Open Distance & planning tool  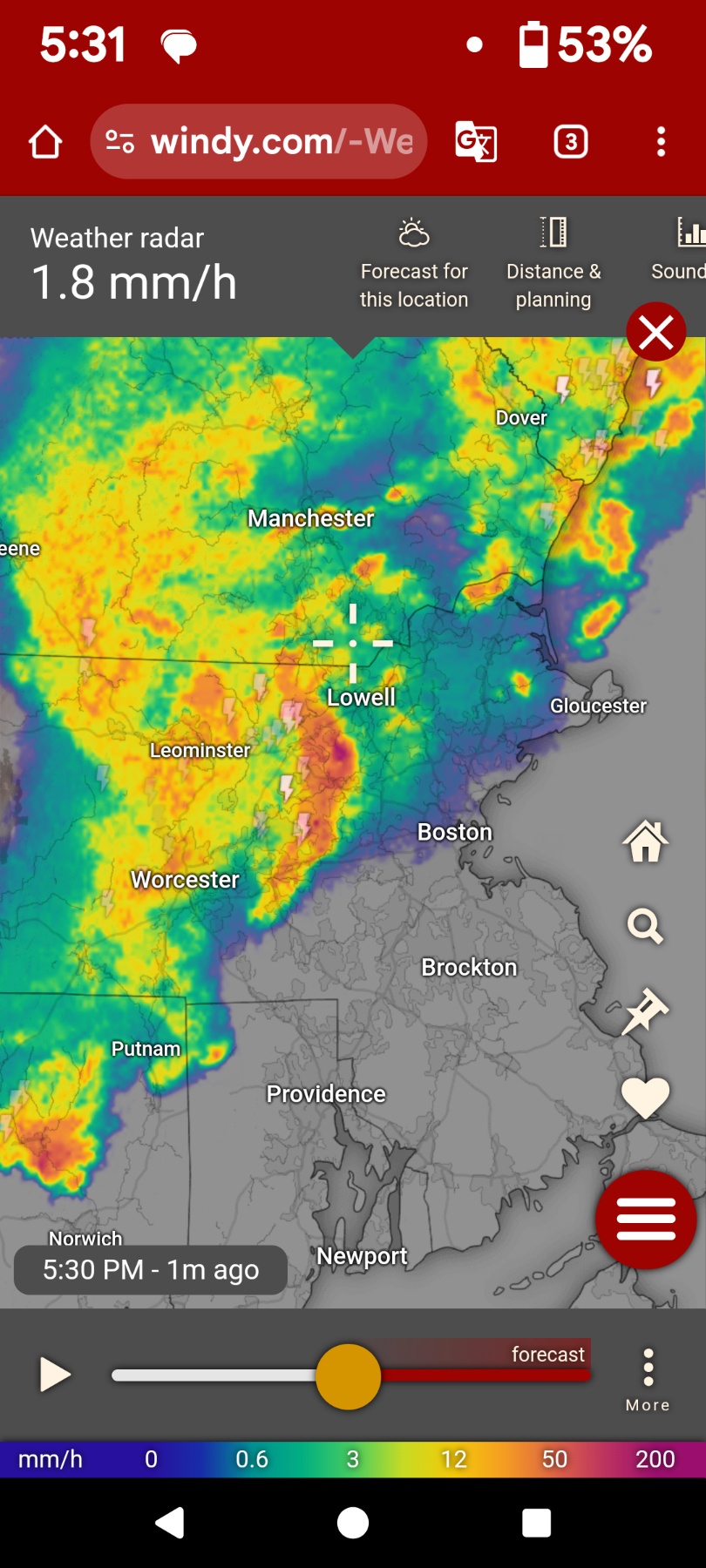(x=553, y=264)
